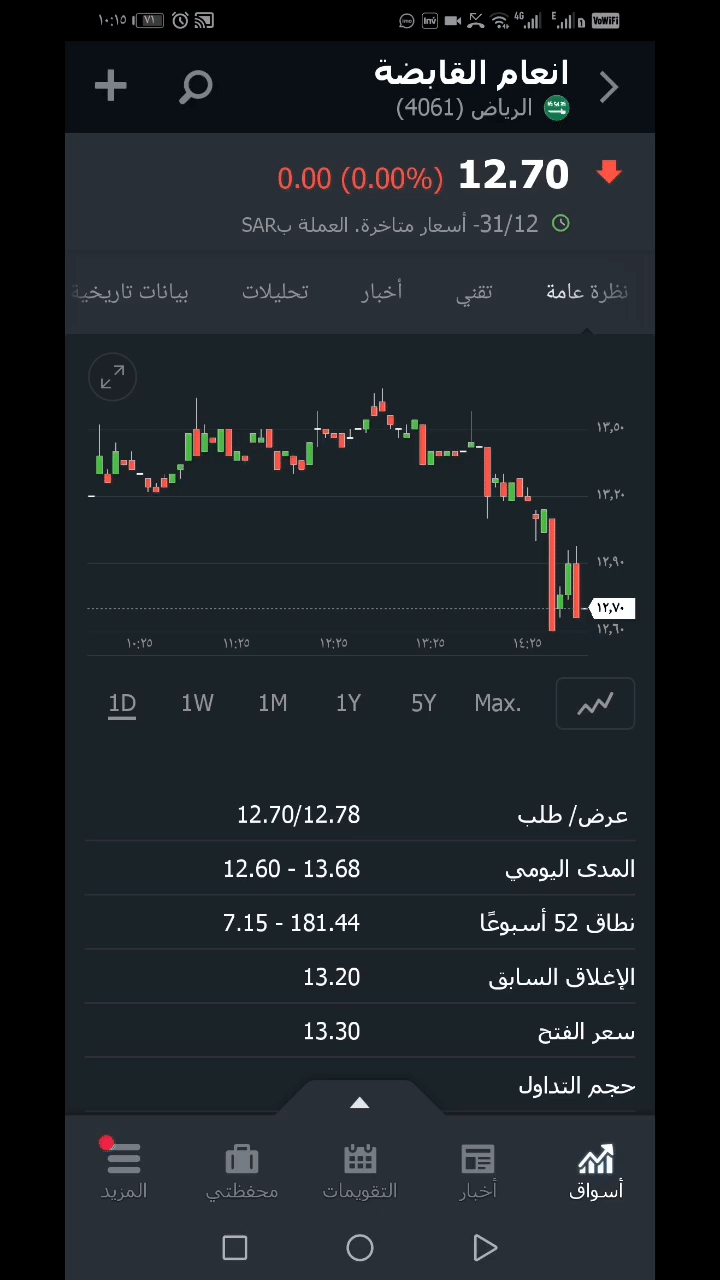Tap the system home button
Screen dimensions: 720x1280
[360, 1248]
